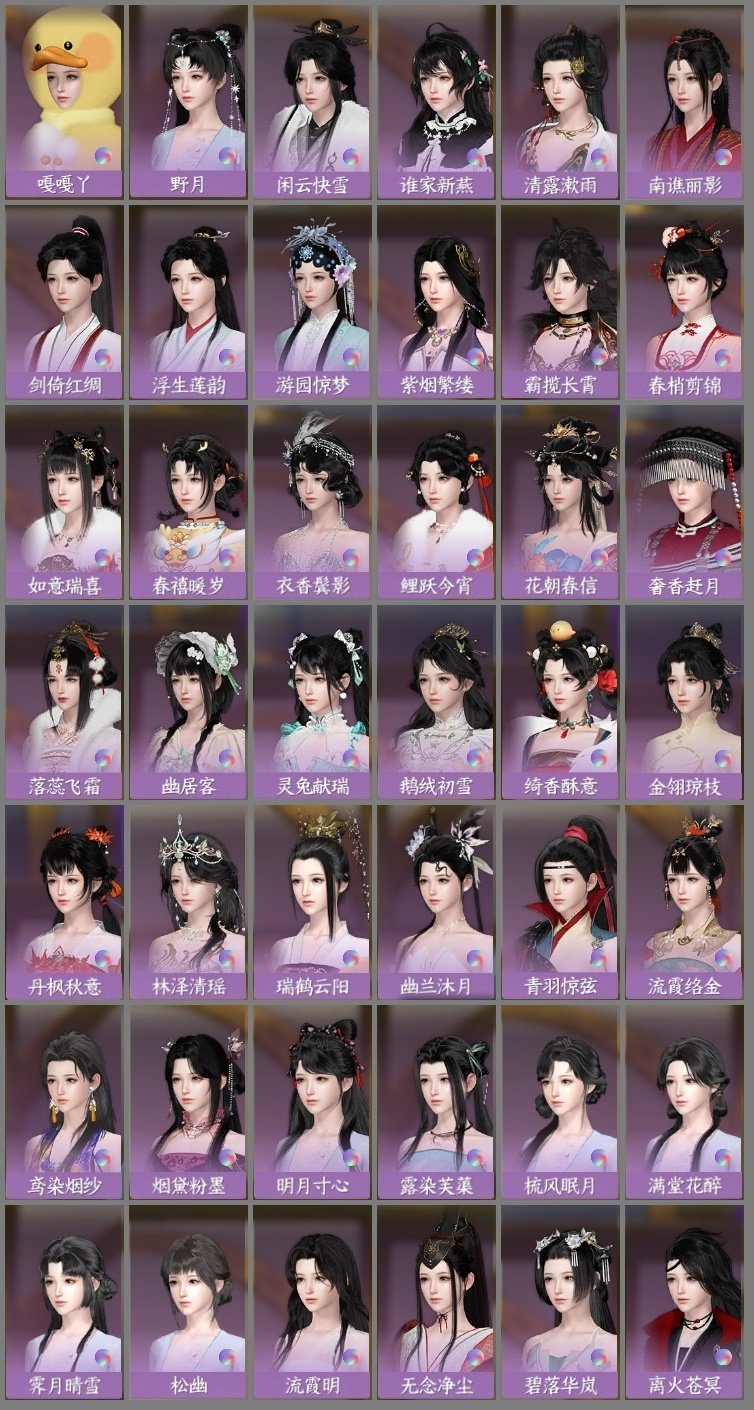Image resolution: width=754 pixels, height=1410 pixels.
Task: Select the 闲云快雪 face preset thumbnail
Action: 312,90
